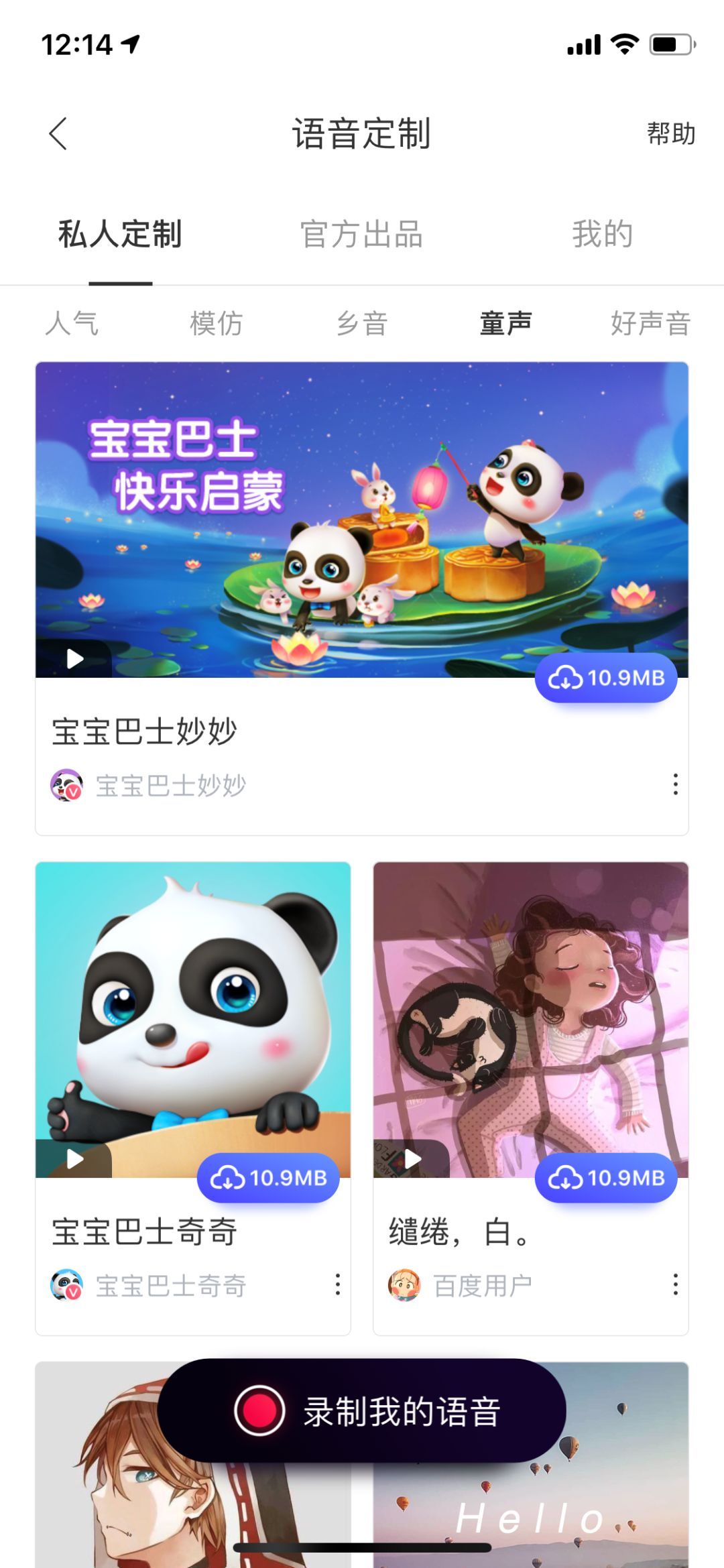Switch to the 官方出品 tab
The height and width of the screenshot is (1568, 724).
tap(362, 234)
